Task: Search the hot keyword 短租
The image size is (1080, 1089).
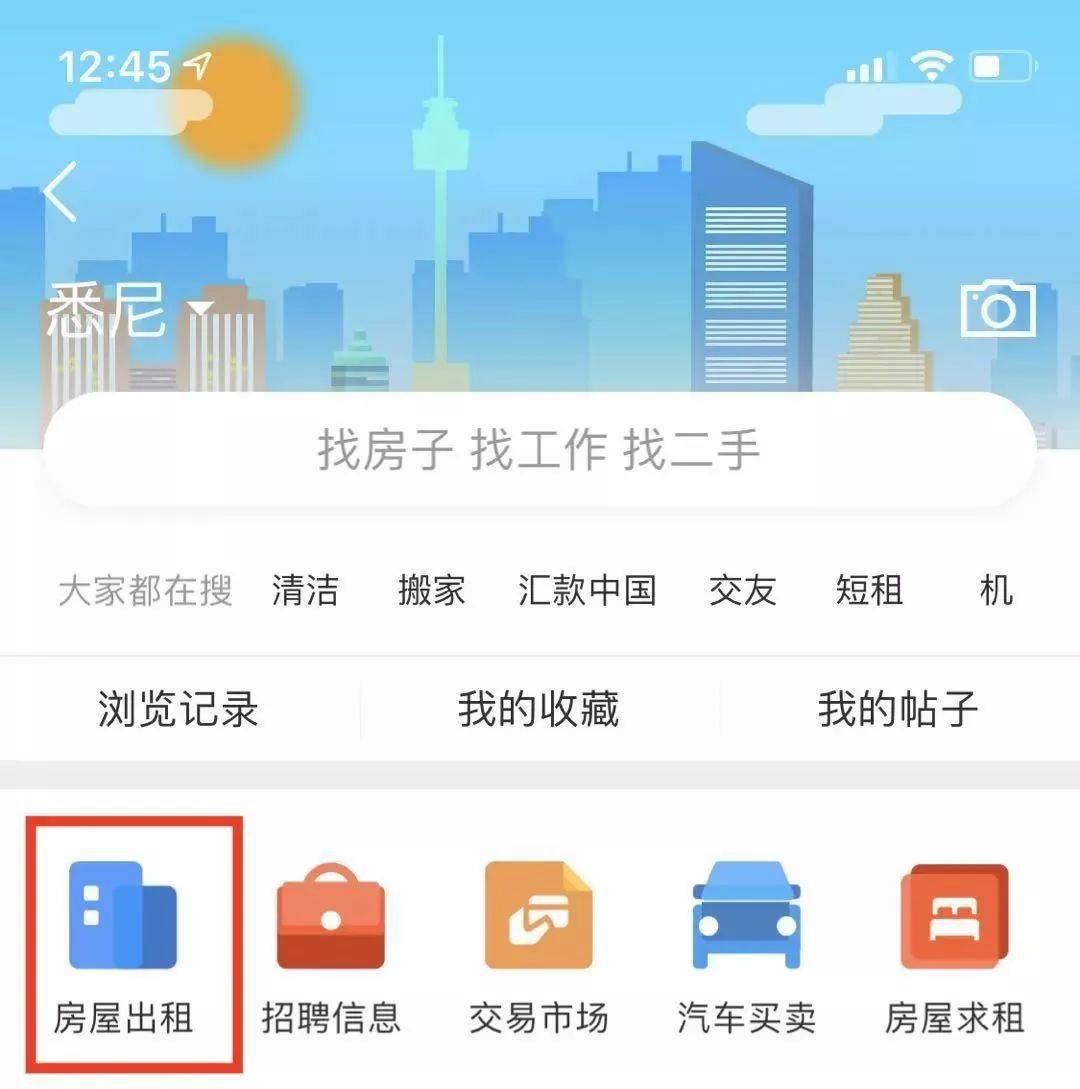Action: pos(870,590)
